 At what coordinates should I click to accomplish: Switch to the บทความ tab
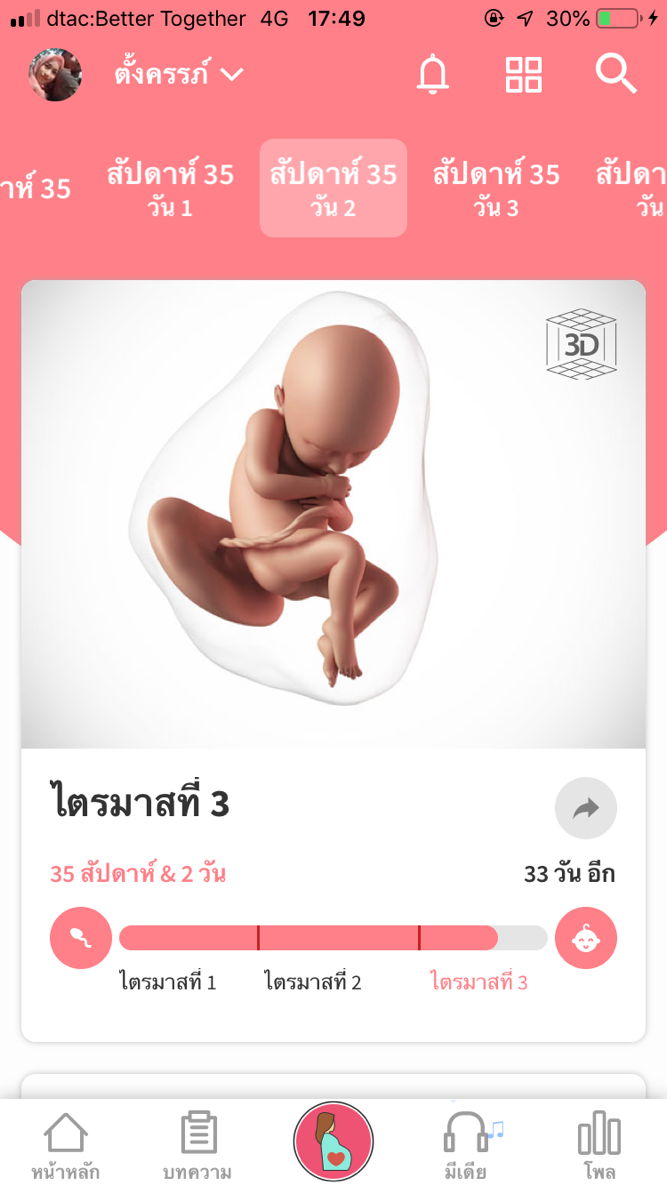(198, 1145)
